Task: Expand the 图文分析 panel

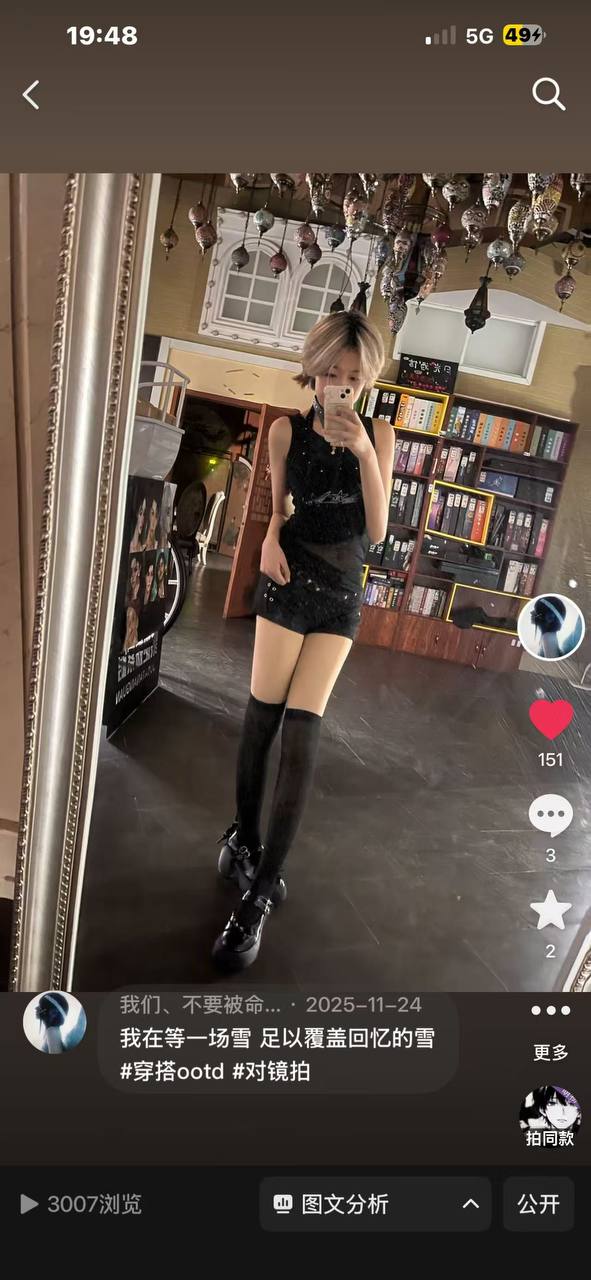Action: (376, 1204)
